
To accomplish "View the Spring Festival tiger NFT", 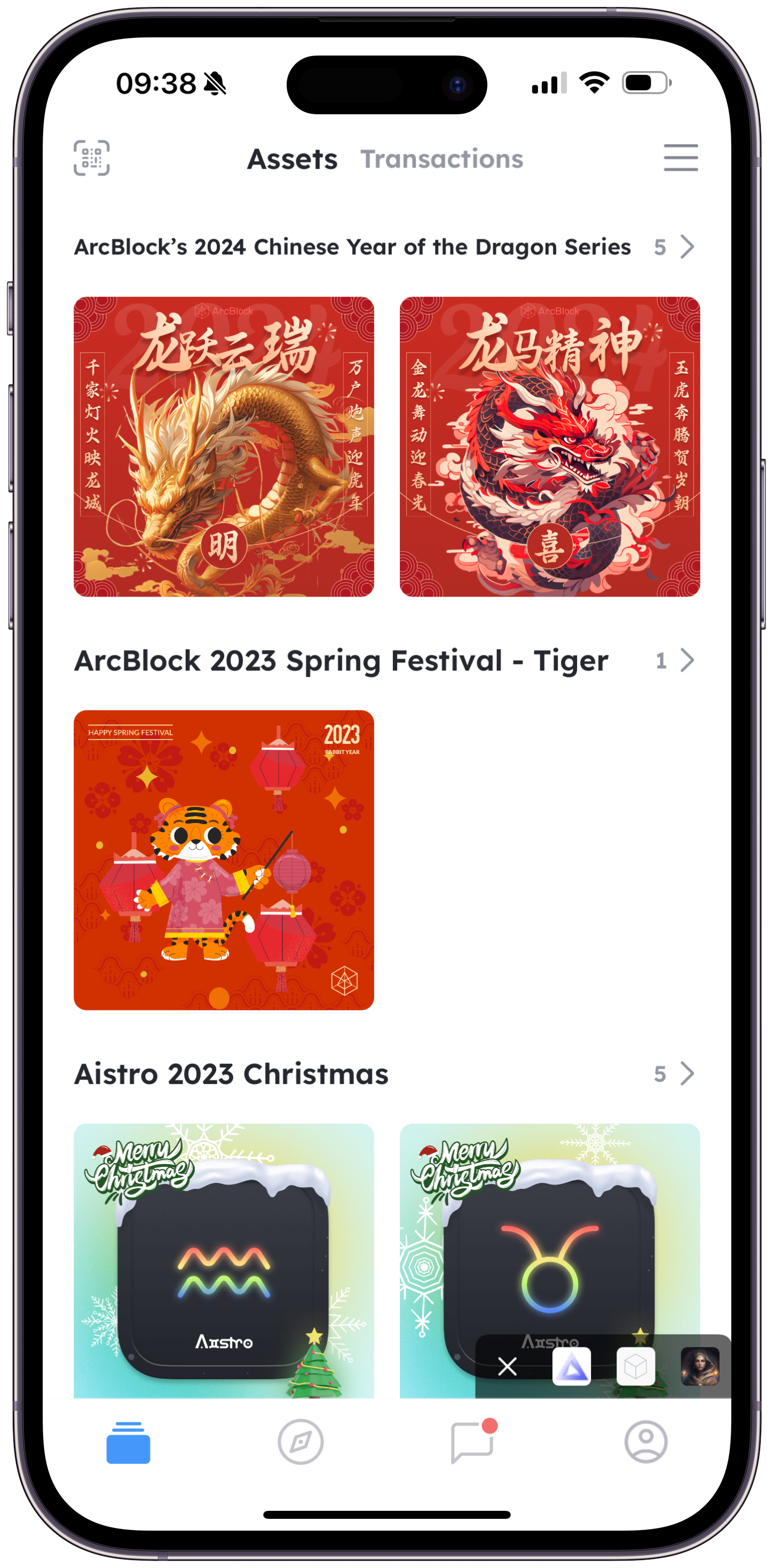I will [x=223, y=859].
